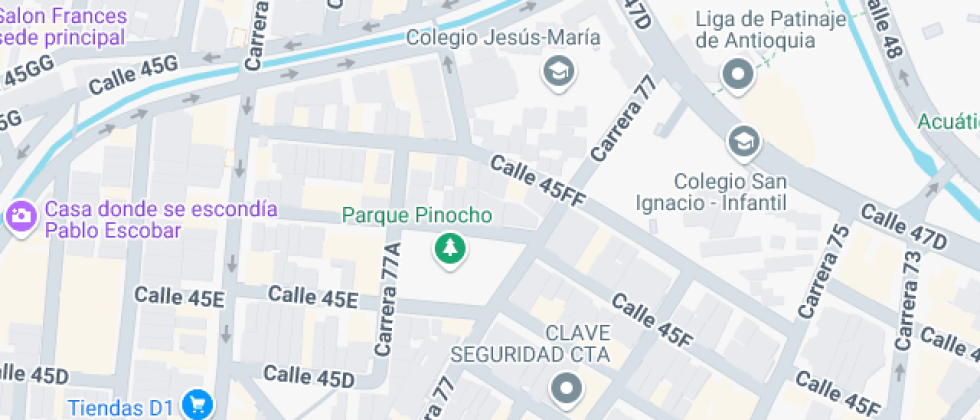The image size is (980, 420).
Task: Open the Tiendas D1 shopping pin
Action: coord(198,404)
